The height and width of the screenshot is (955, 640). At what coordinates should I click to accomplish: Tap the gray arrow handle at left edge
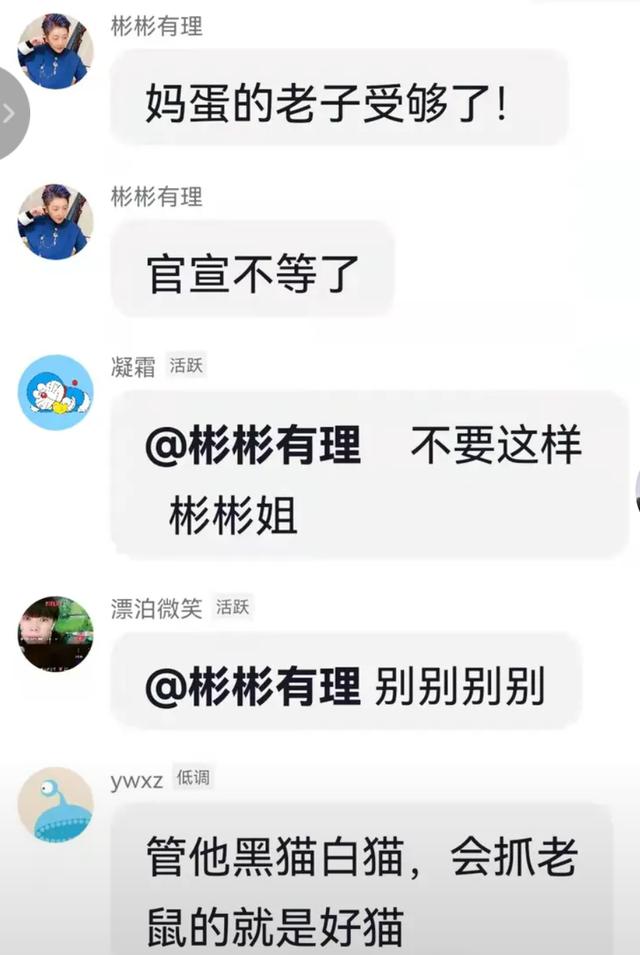(x=10, y=113)
